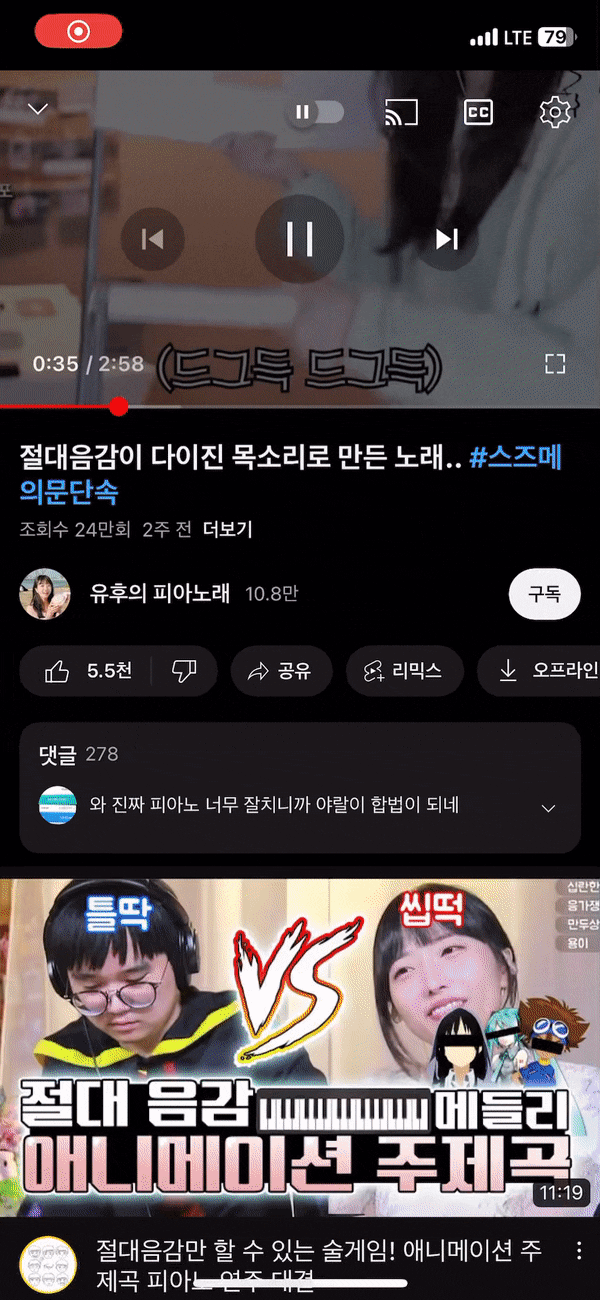This screenshot has height=1300, width=600.
Task: Like the video with 5.5천 likes
Action: point(88,671)
